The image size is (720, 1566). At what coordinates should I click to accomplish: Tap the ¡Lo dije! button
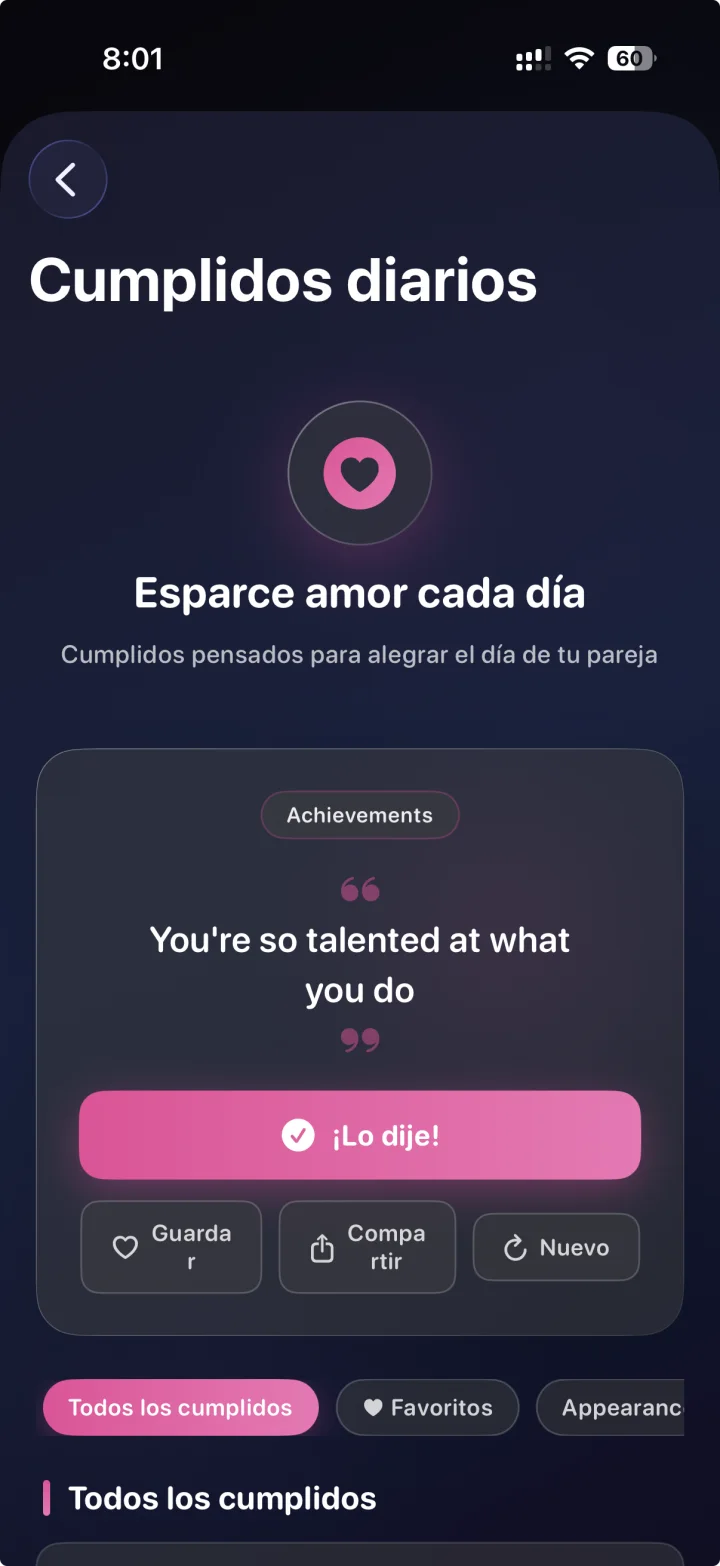[360, 1135]
